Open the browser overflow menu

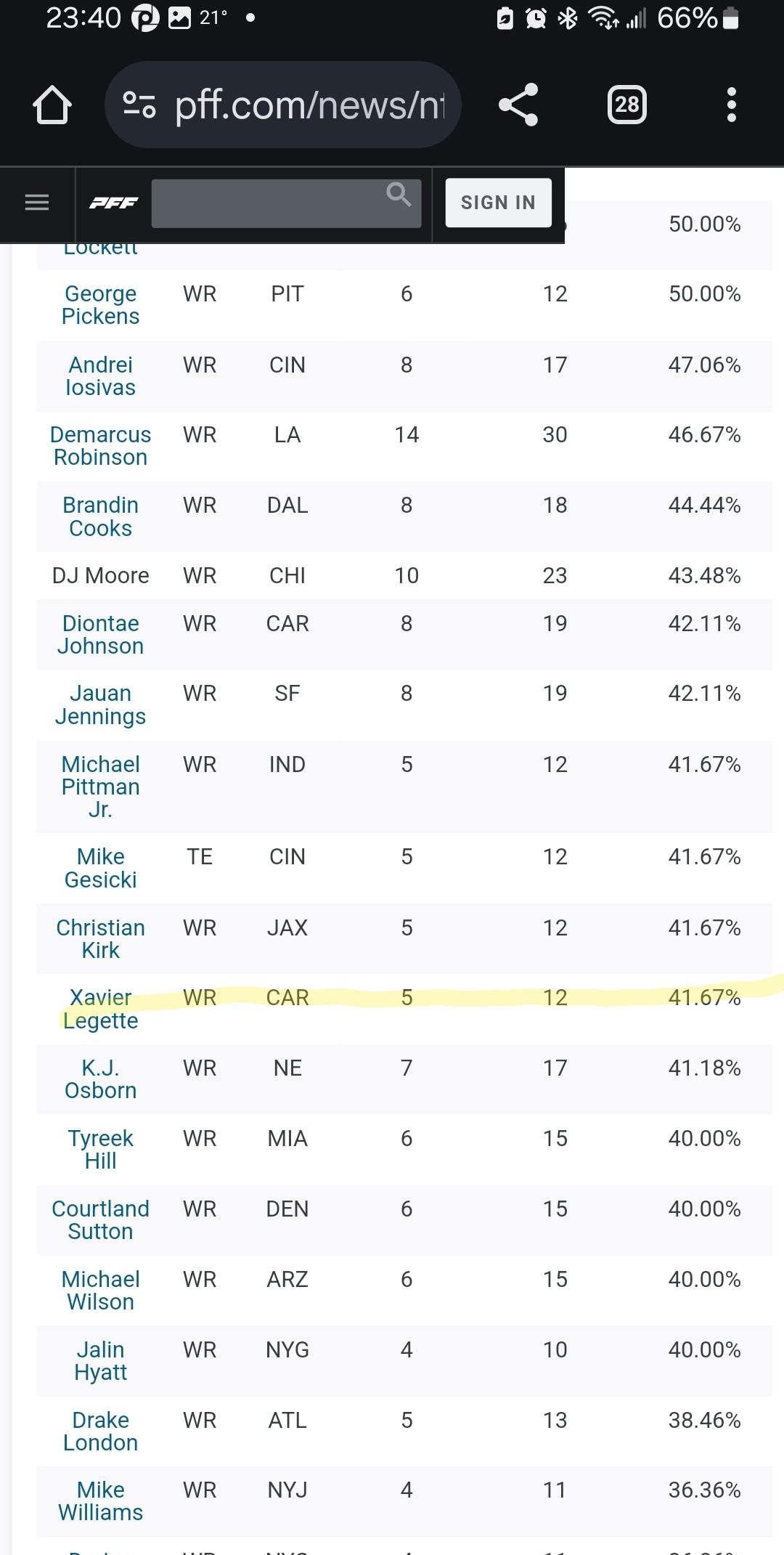[x=732, y=105]
